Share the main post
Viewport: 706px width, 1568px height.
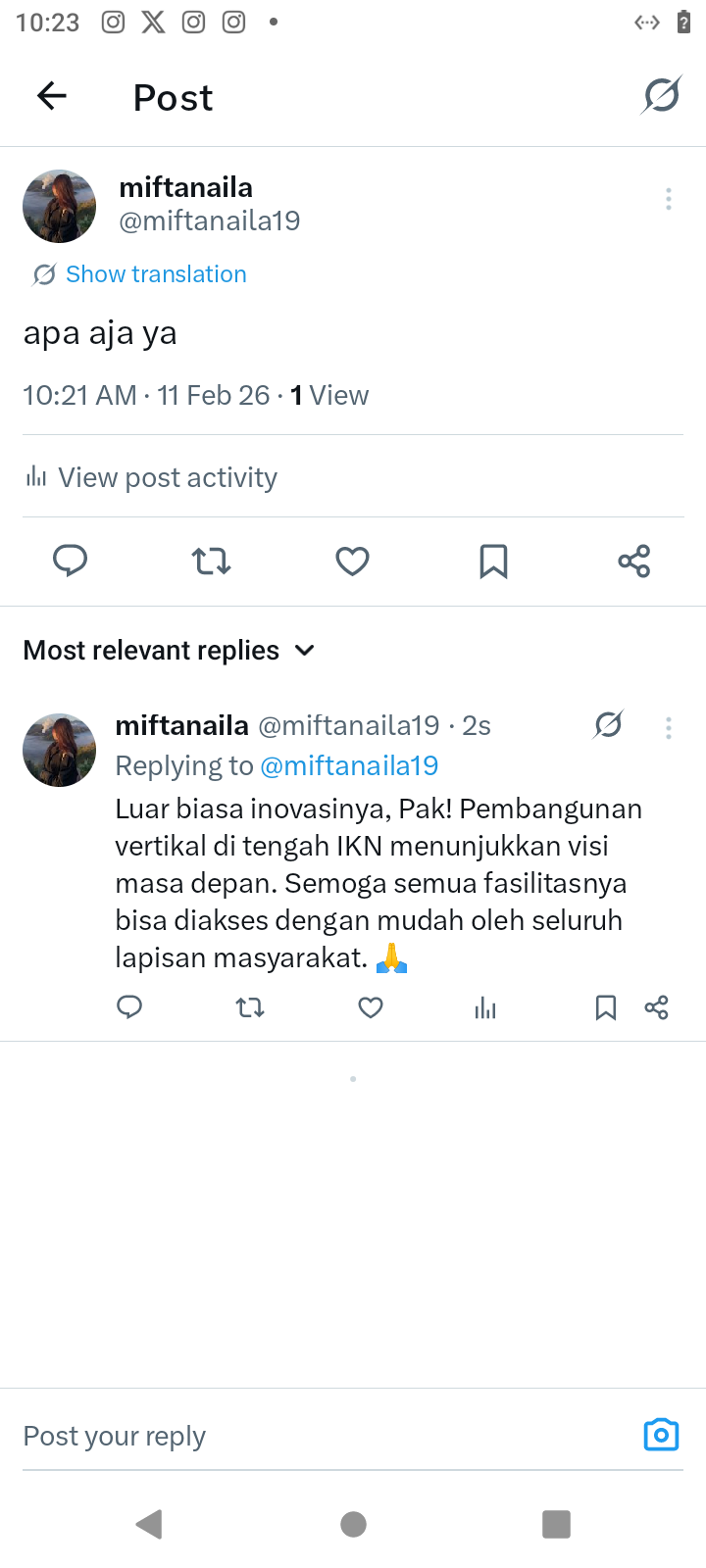(x=634, y=561)
